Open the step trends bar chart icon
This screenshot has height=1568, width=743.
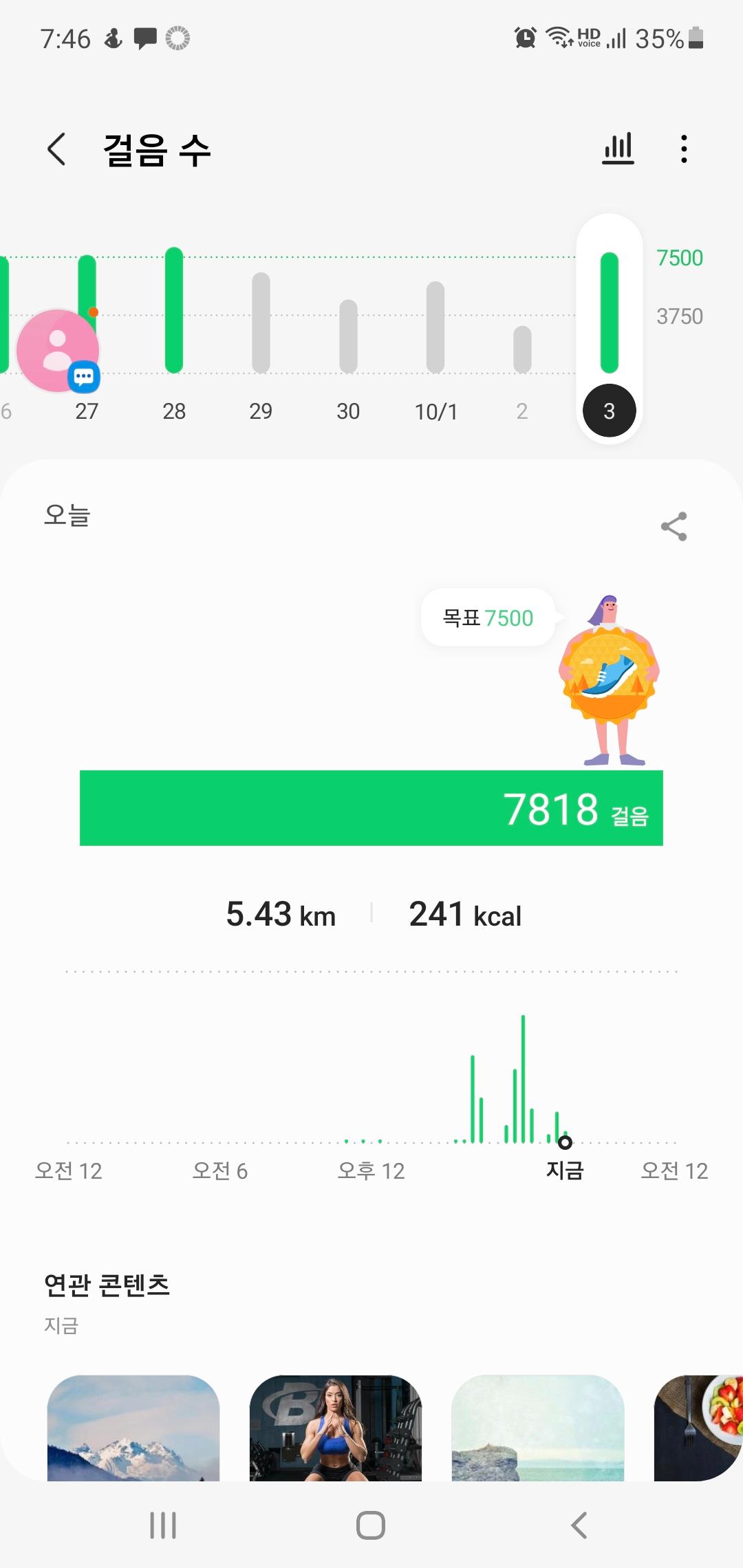pos(618,149)
